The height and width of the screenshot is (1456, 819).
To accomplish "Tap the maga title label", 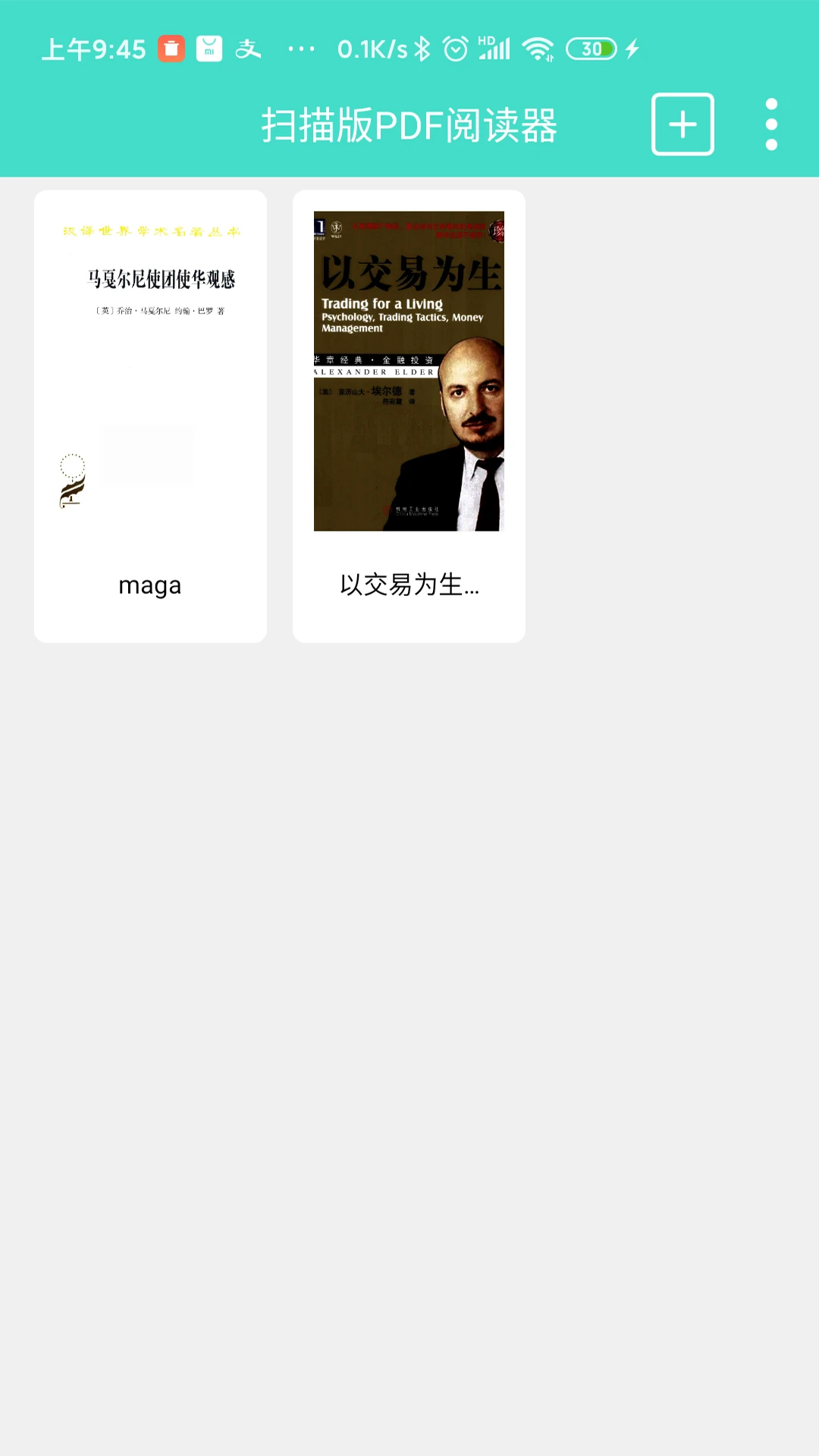I will [149, 585].
